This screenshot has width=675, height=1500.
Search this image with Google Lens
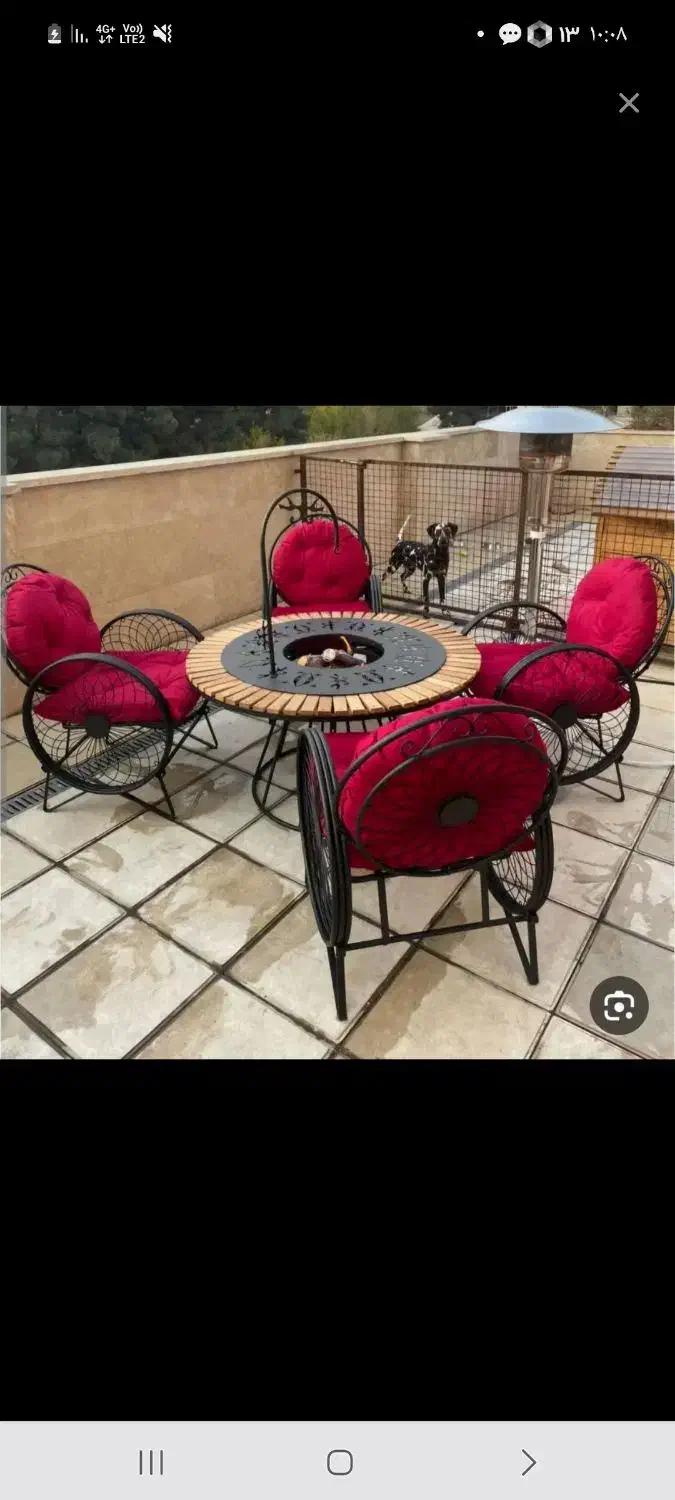point(619,1005)
